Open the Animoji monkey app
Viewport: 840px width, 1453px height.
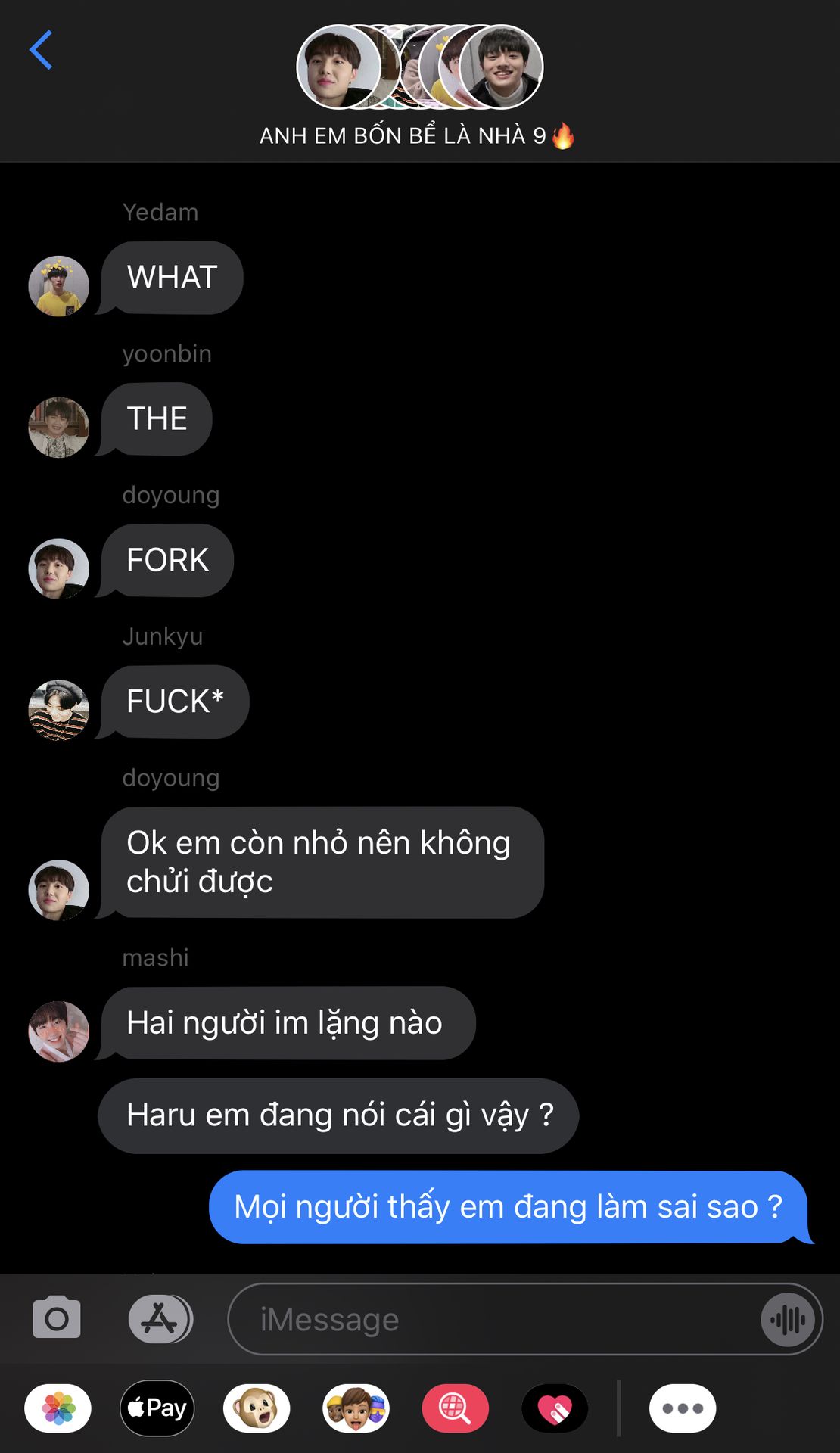(x=257, y=1408)
